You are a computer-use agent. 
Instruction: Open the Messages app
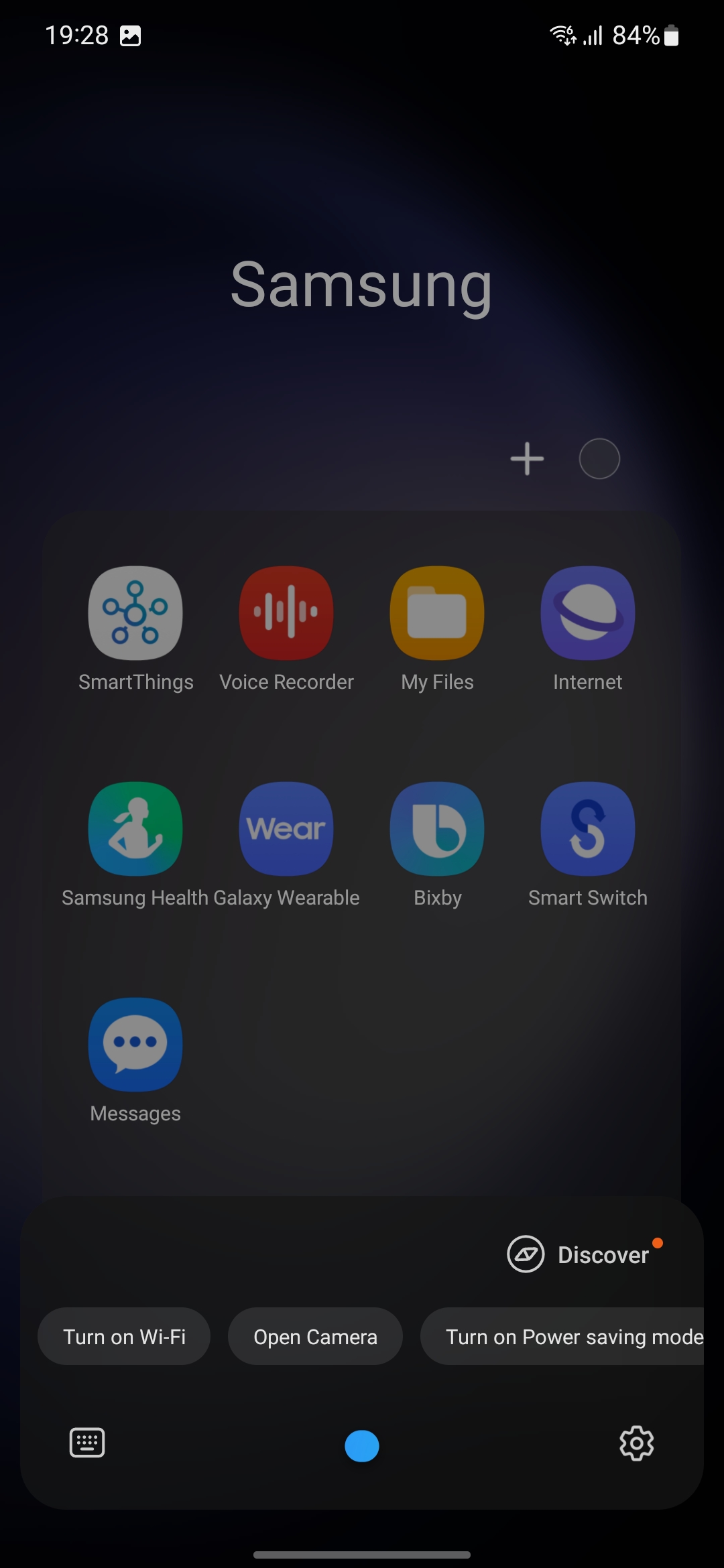pos(135,1045)
